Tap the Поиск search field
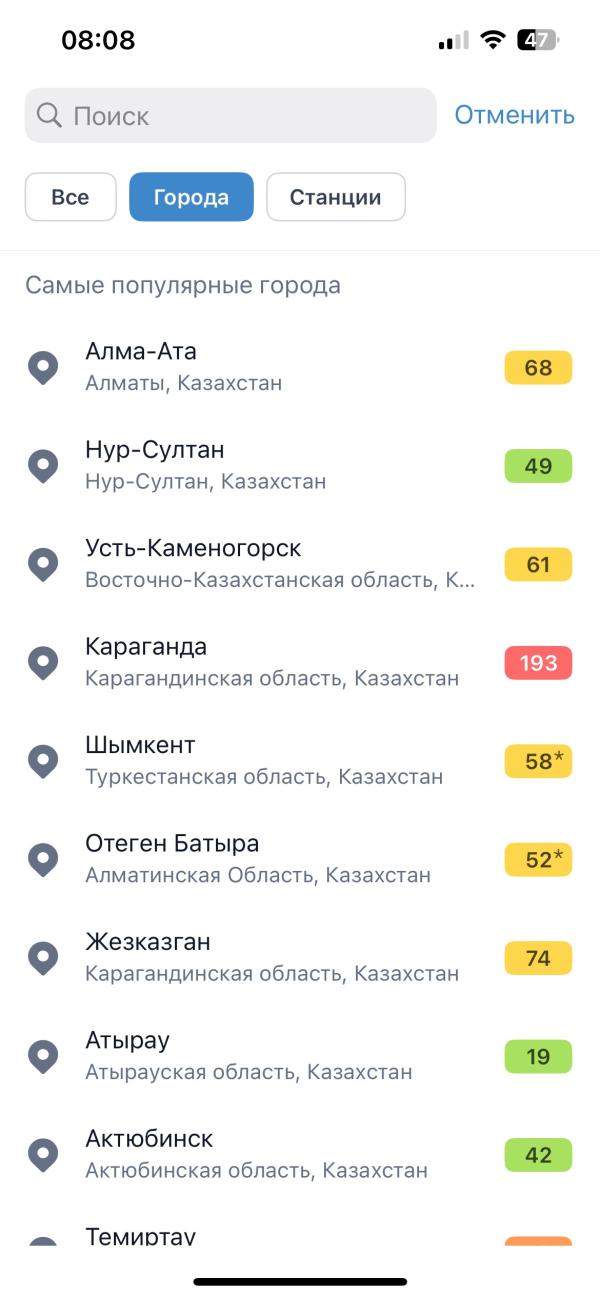Screen dimensions: 600x1297 [x=230, y=116]
